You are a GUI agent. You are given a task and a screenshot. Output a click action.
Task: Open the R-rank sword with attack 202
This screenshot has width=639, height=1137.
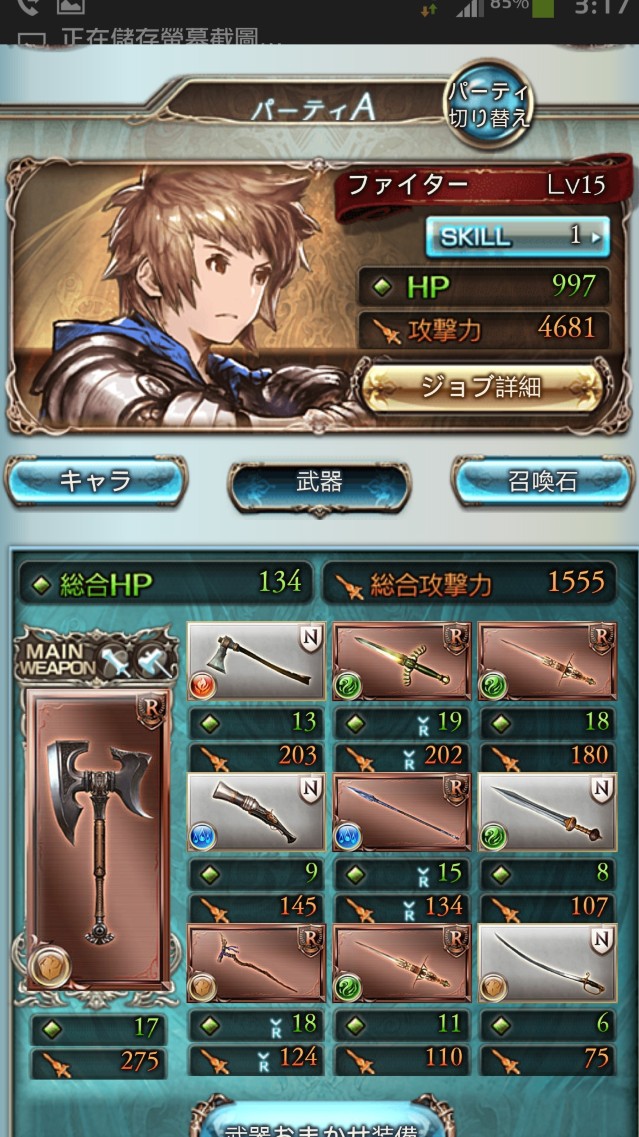tap(401, 661)
